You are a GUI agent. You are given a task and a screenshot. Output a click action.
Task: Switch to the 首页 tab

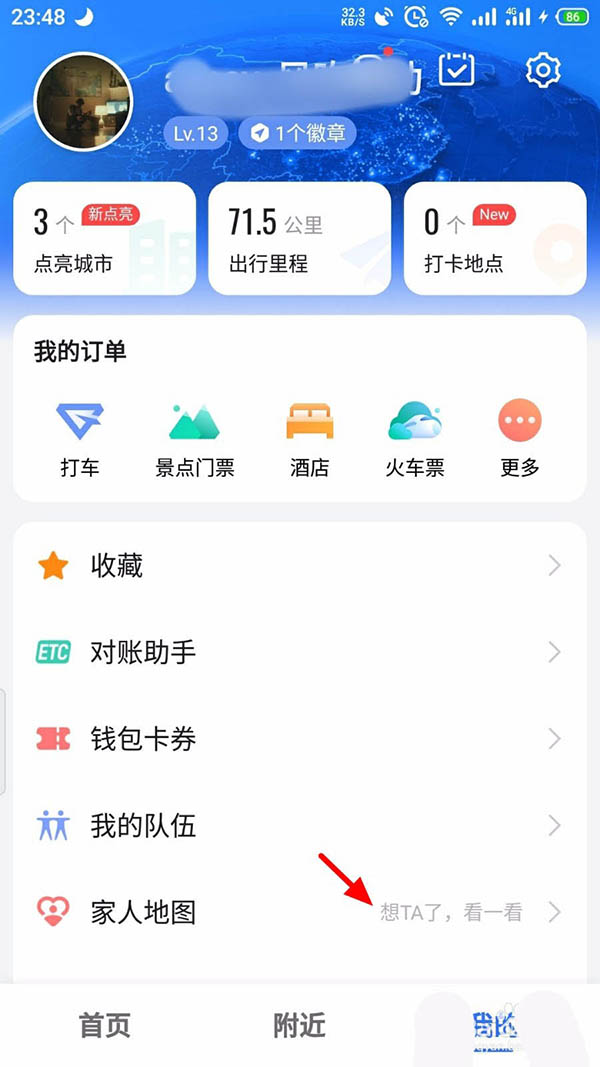tap(105, 1025)
